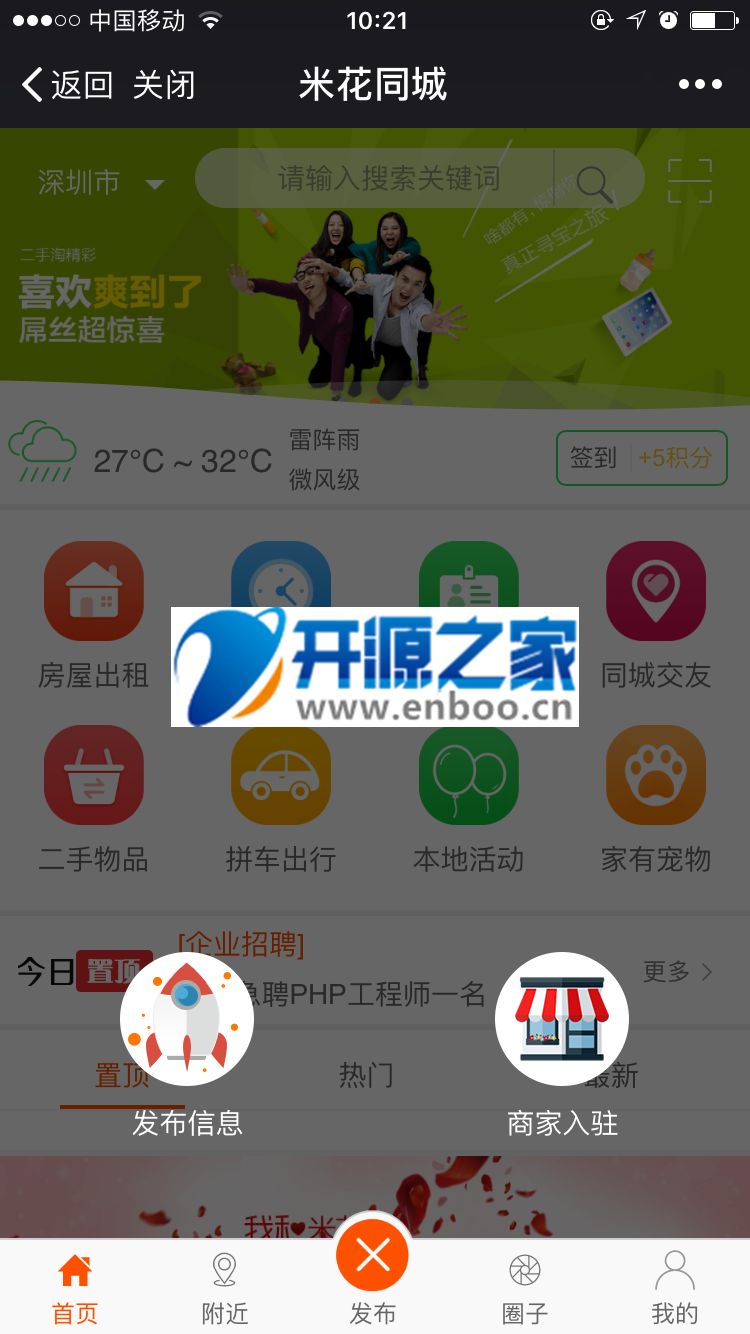Go back using the 返回 arrow
The image size is (750, 1334).
coord(65,85)
